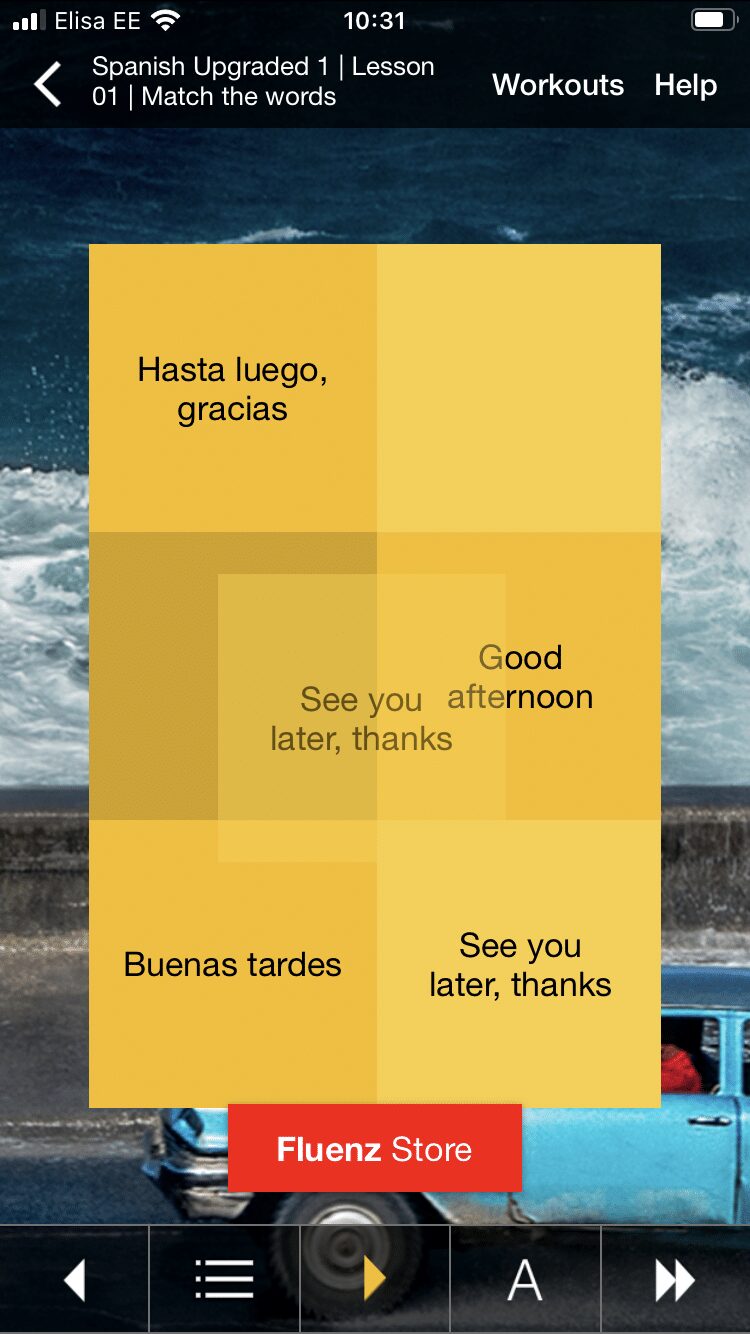Tap the letter A toolbar button

524,1280
